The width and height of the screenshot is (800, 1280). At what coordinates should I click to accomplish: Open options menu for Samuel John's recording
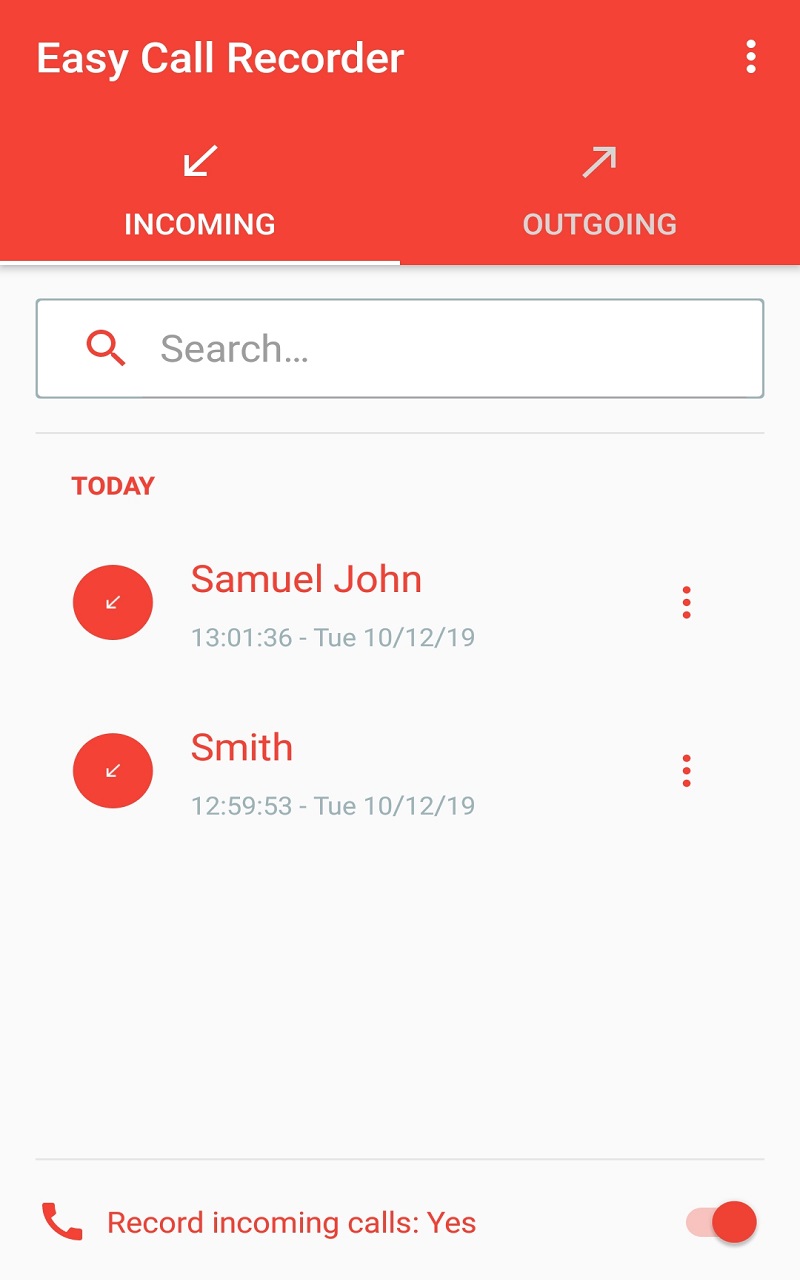point(686,602)
